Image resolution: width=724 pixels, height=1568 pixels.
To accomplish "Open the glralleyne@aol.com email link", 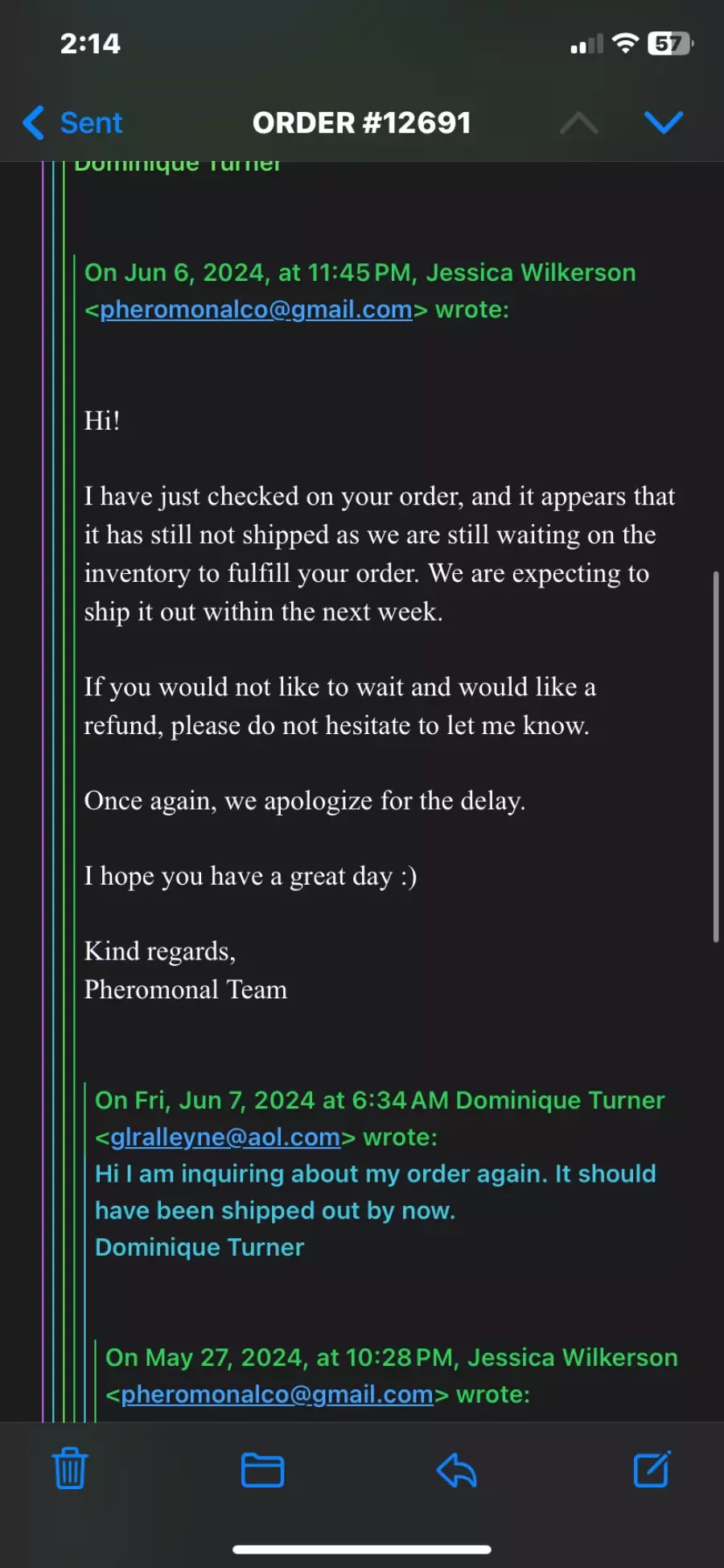I will (x=225, y=1137).
